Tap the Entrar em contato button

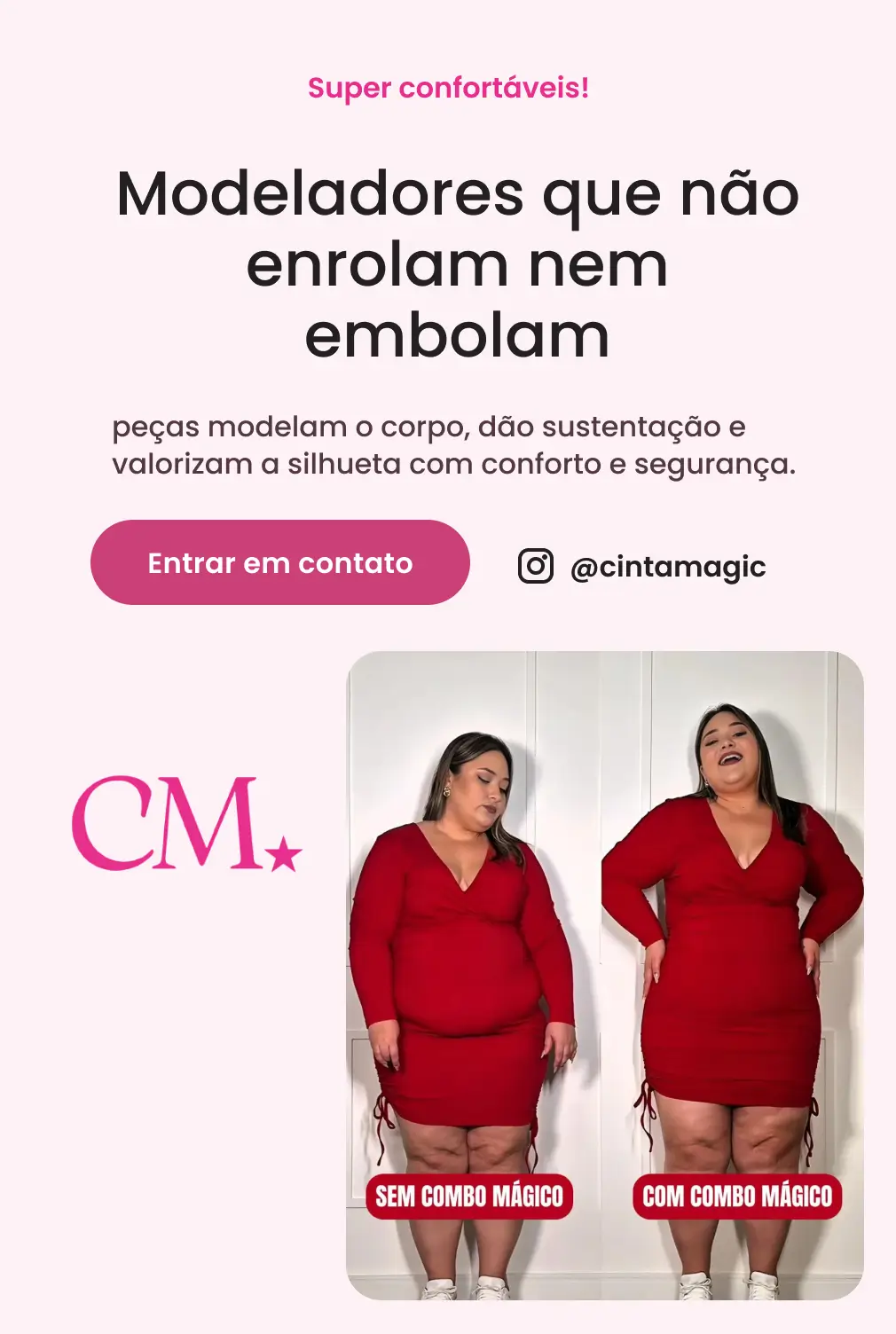point(279,562)
